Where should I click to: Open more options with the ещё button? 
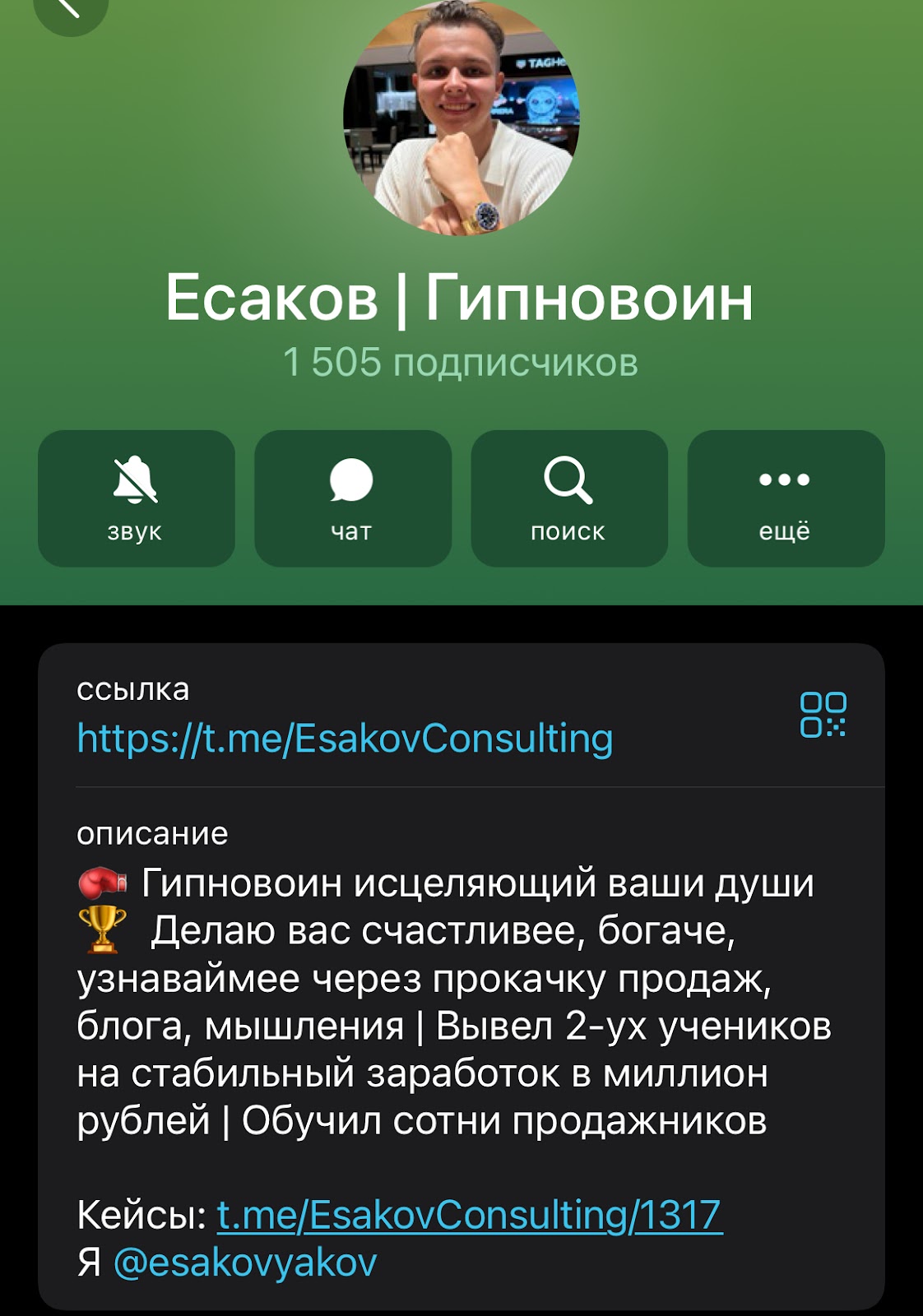pyautogui.click(x=785, y=498)
